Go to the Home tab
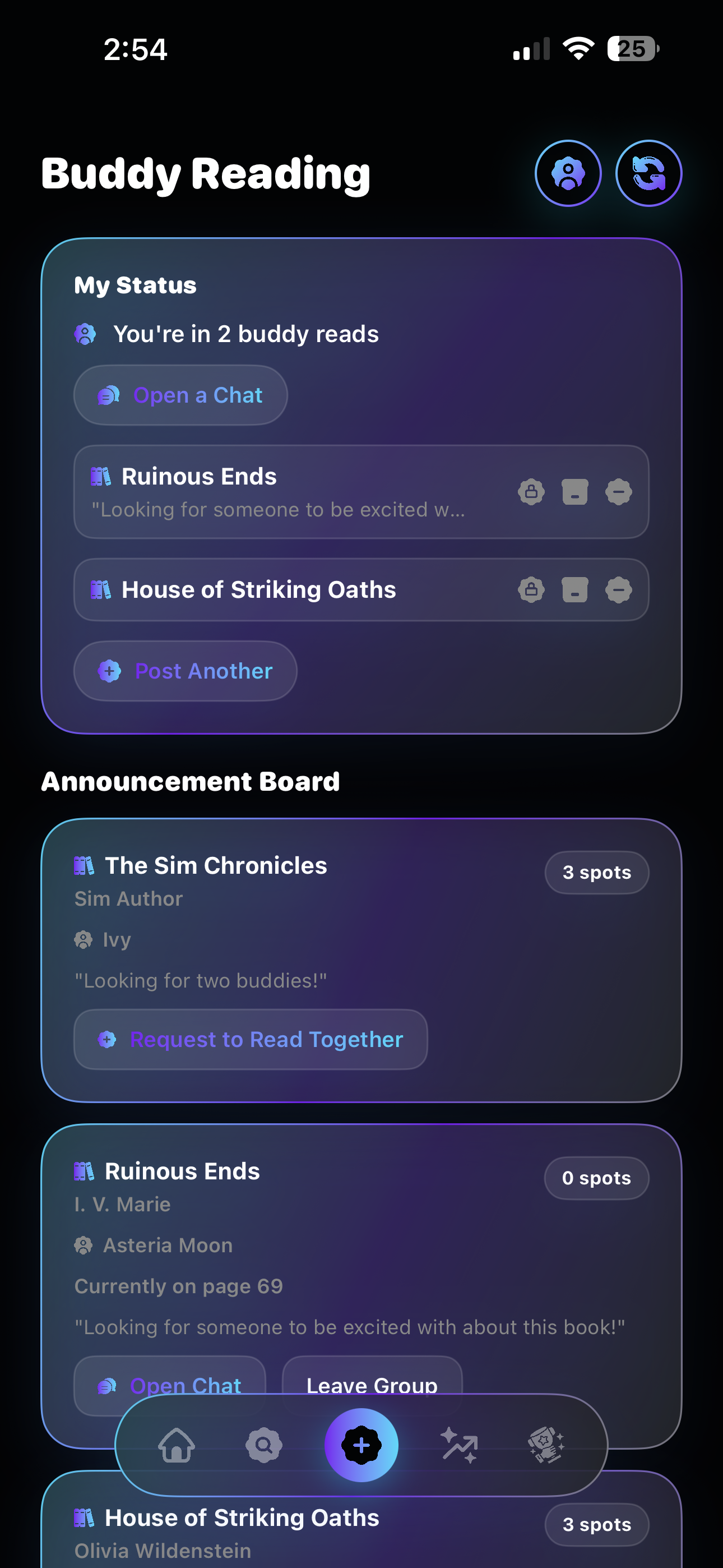 click(x=177, y=1445)
